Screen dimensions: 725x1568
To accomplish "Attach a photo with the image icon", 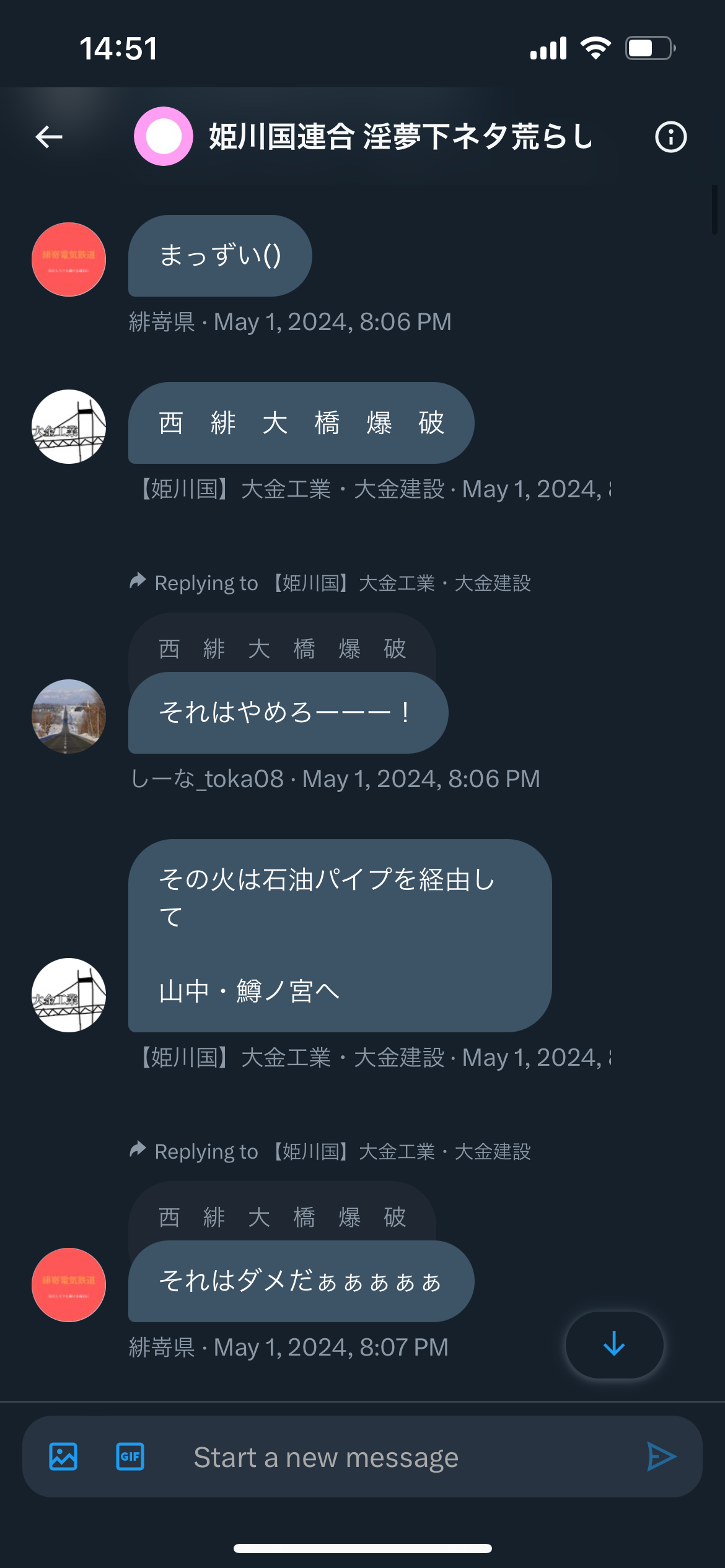I will coord(63,1457).
